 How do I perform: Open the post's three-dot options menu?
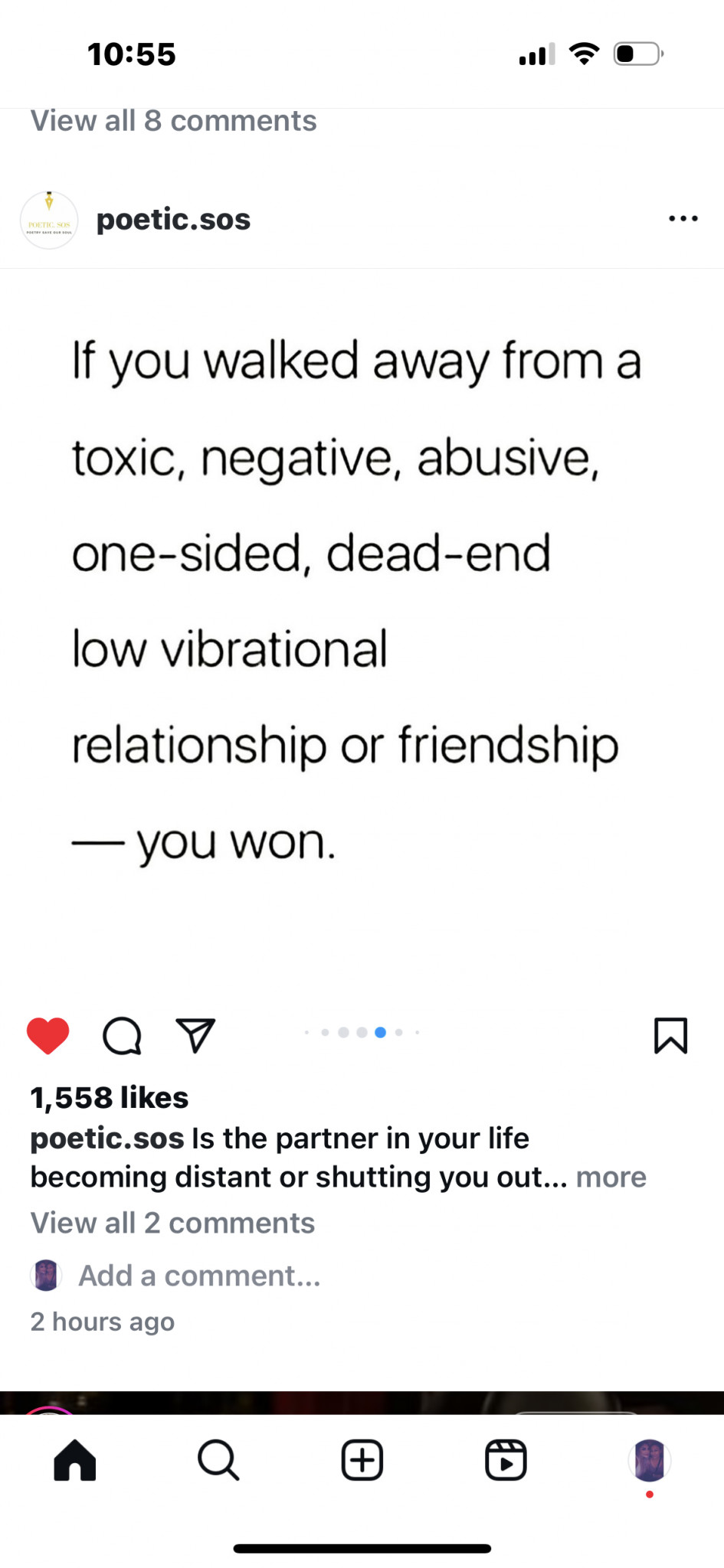coord(683,219)
